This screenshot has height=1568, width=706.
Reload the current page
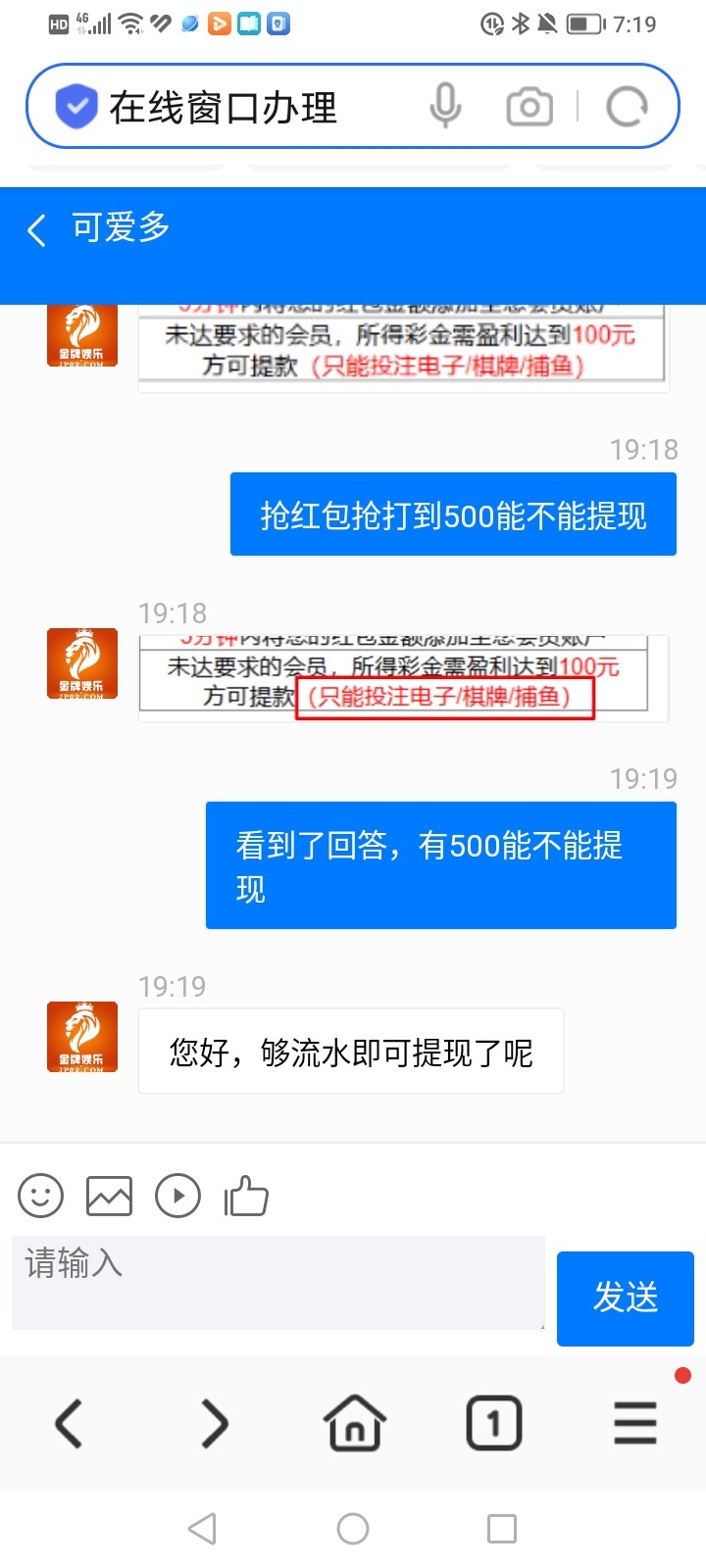(x=627, y=107)
